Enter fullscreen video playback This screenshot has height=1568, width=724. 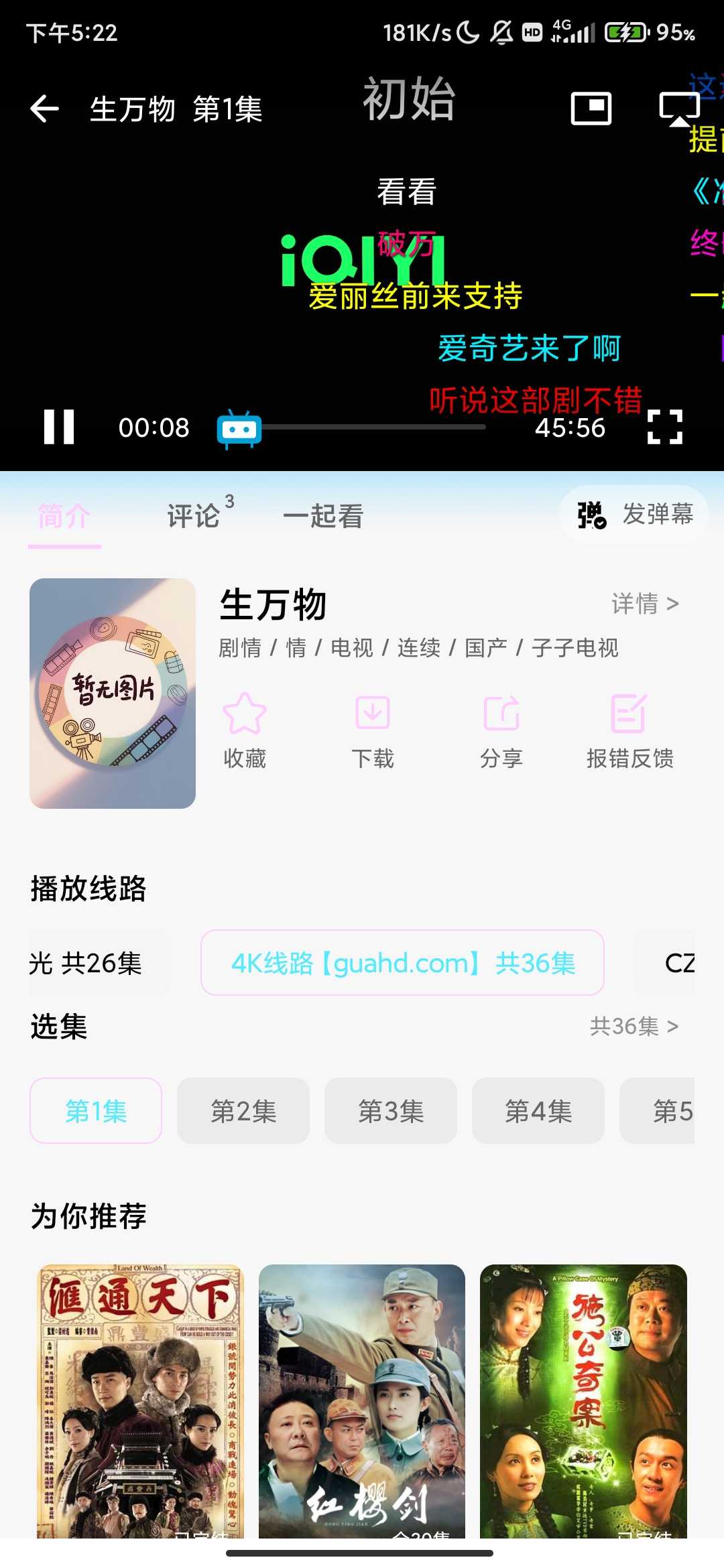coord(664,428)
